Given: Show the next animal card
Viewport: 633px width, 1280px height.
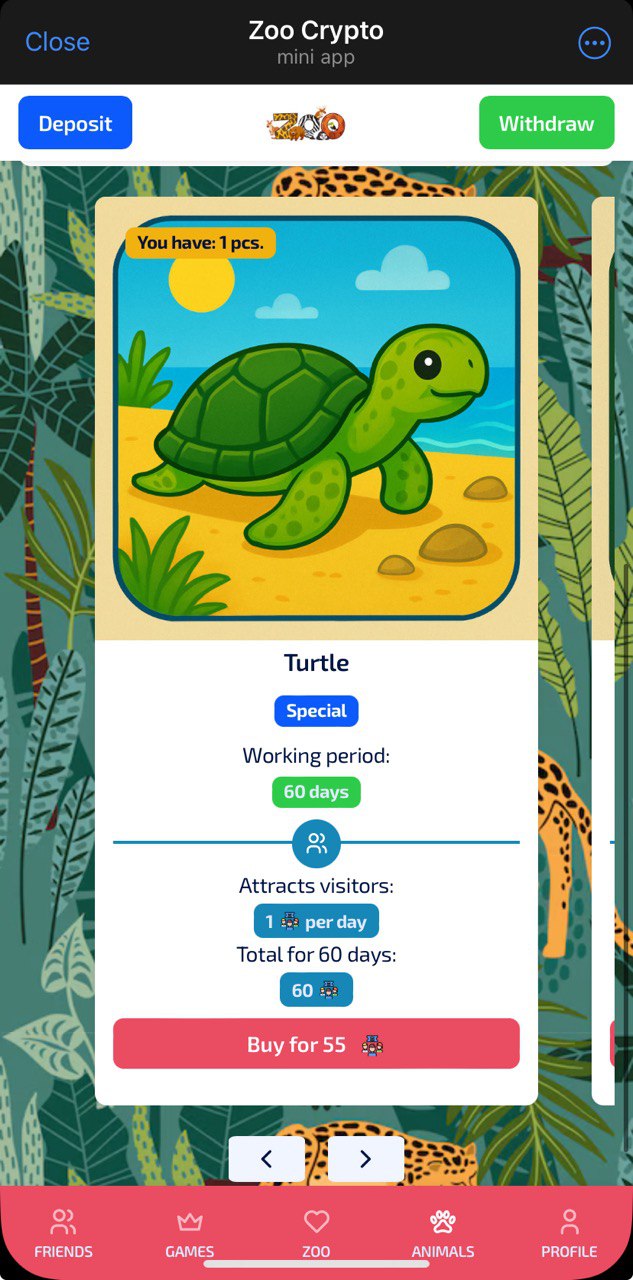Looking at the screenshot, I should (365, 1159).
